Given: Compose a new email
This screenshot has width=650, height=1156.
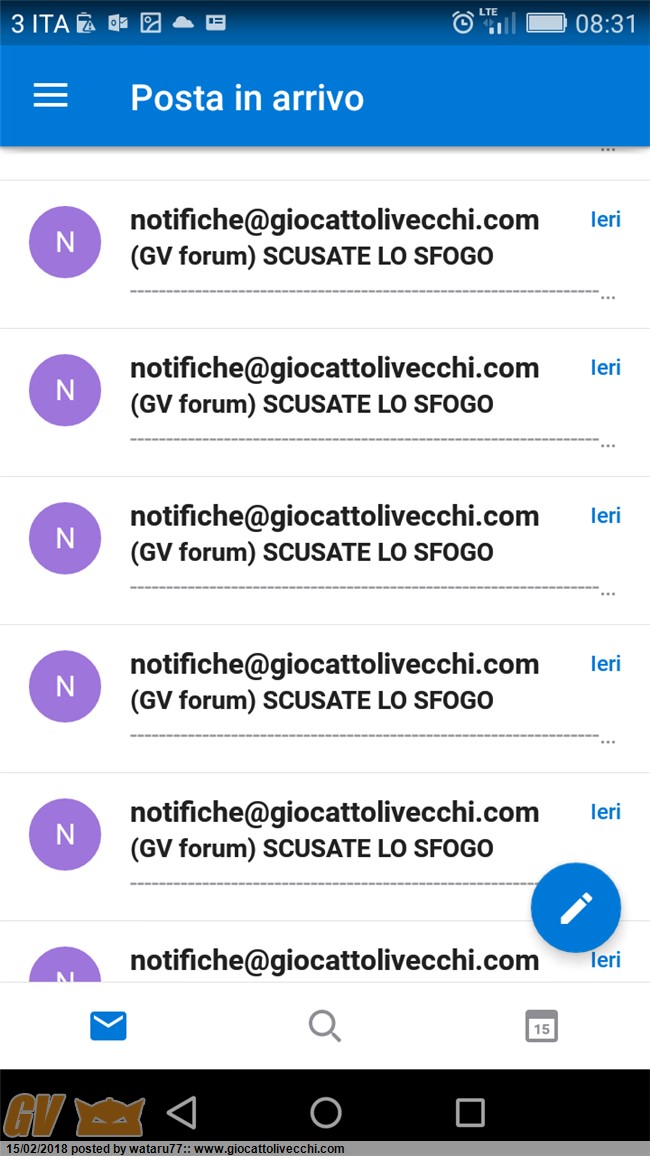Looking at the screenshot, I should [x=575, y=908].
